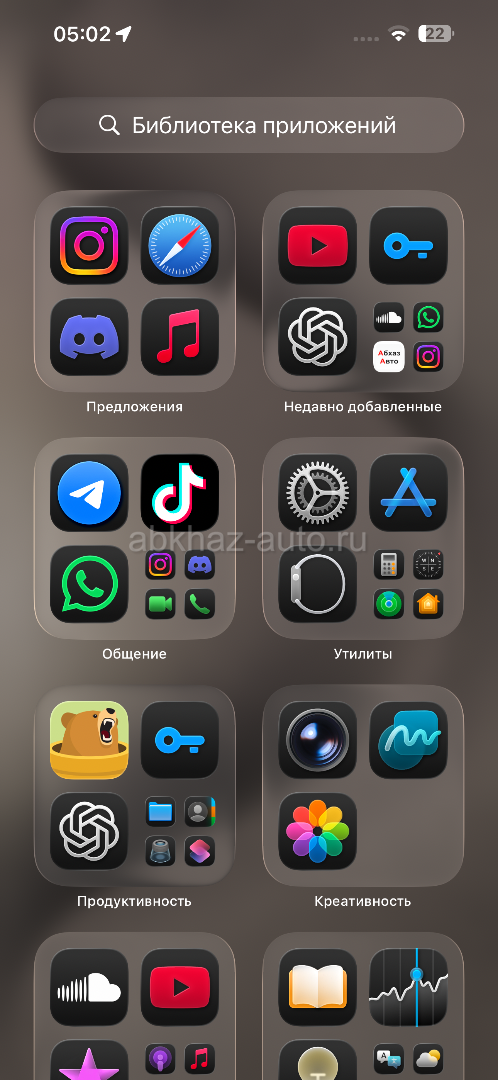Image resolution: width=498 pixels, height=1080 pixels.
Task: Open the Books app
Action: point(318,988)
